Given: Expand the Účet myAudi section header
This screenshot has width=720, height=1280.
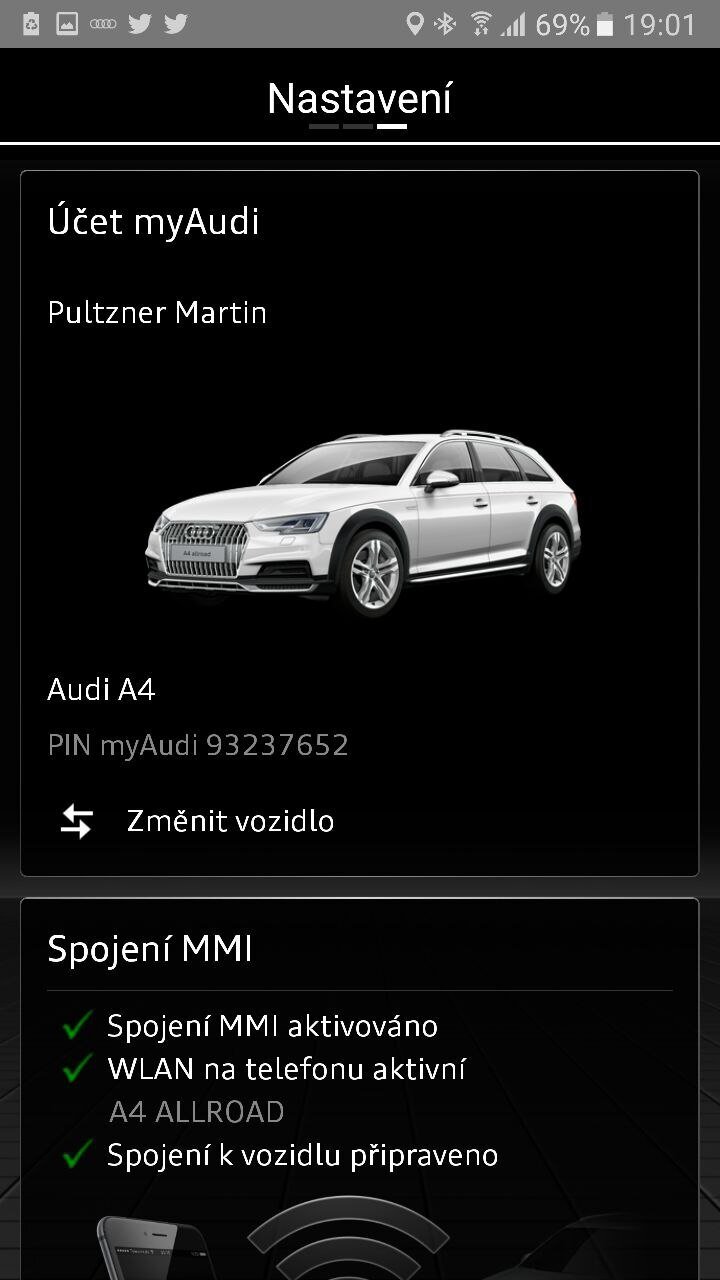Looking at the screenshot, I should 153,221.
